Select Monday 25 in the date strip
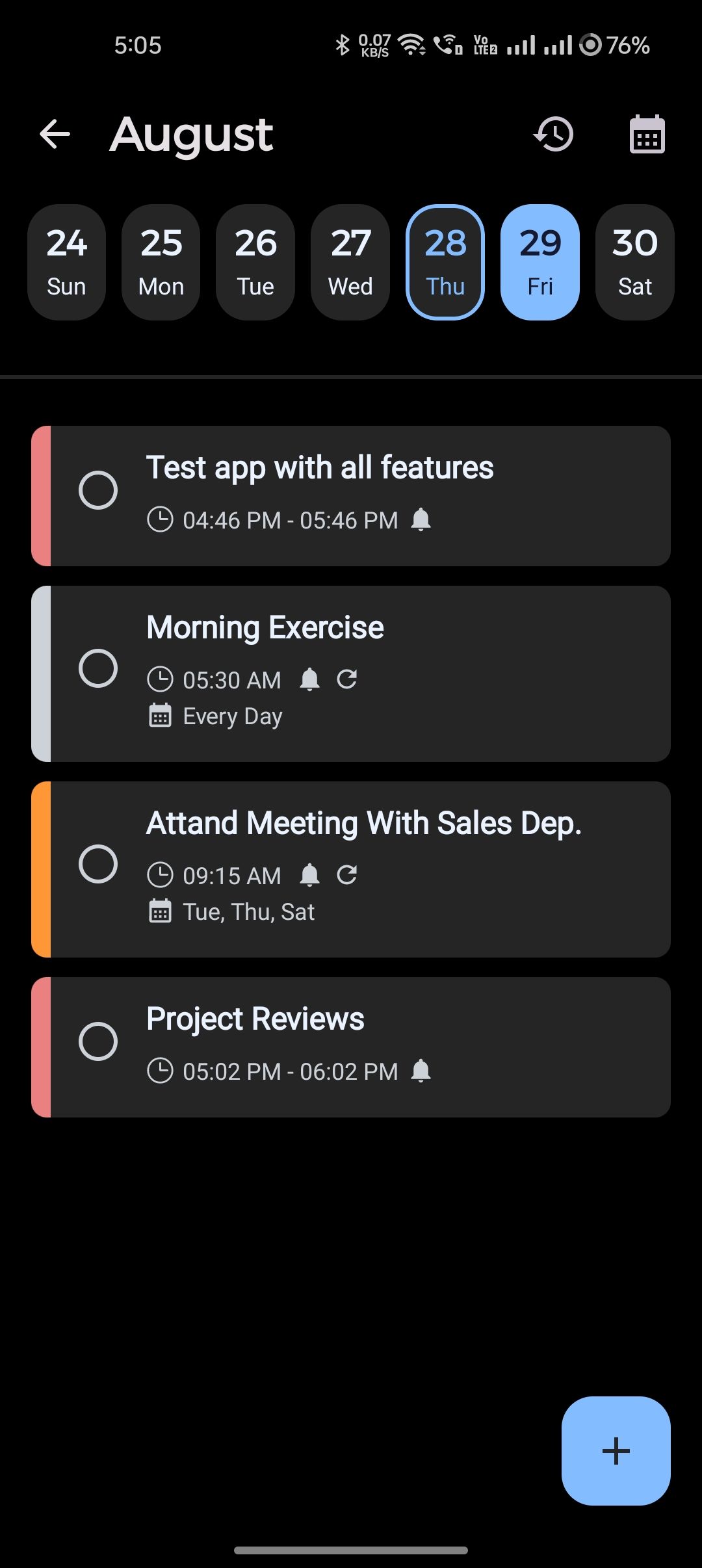The width and height of the screenshot is (702, 1568). [161, 262]
